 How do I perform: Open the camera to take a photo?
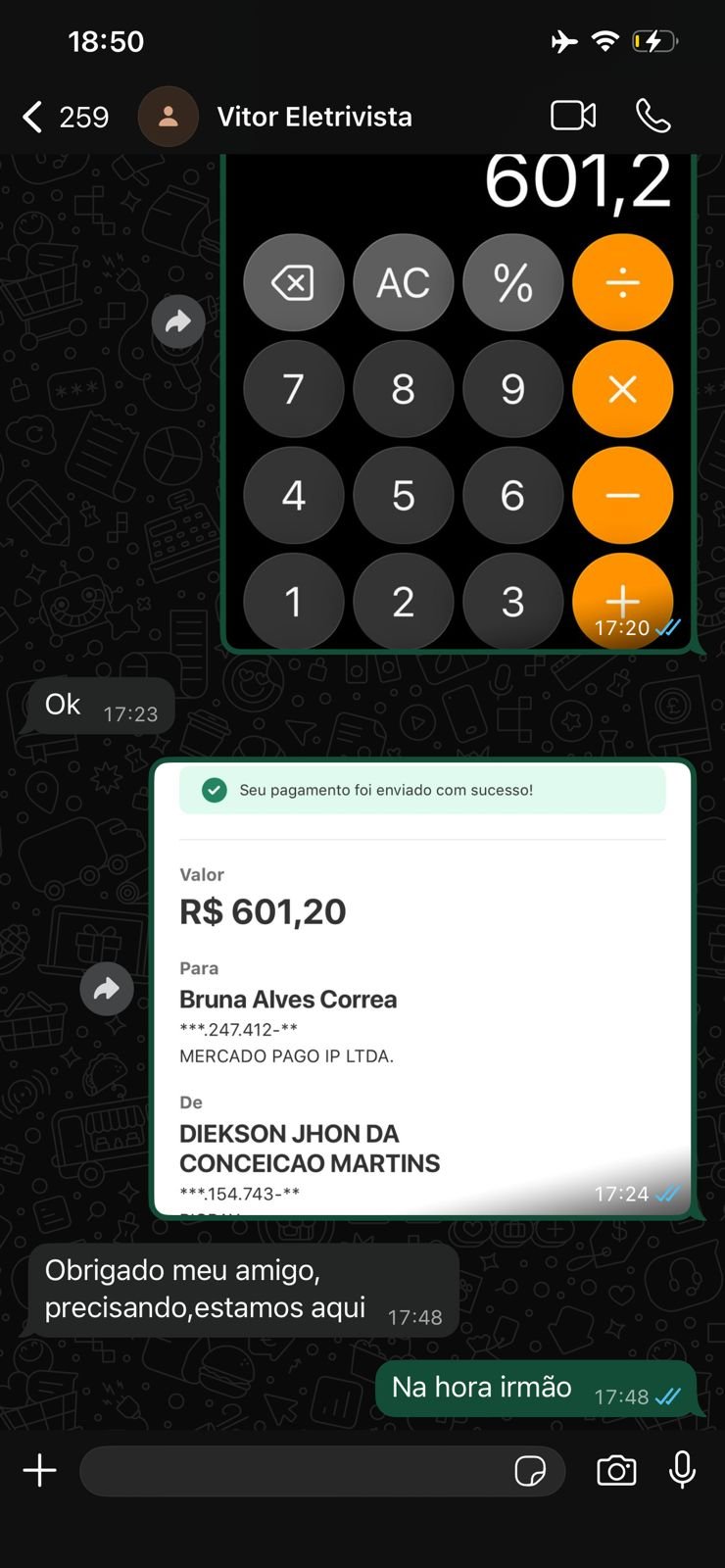tap(616, 1470)
